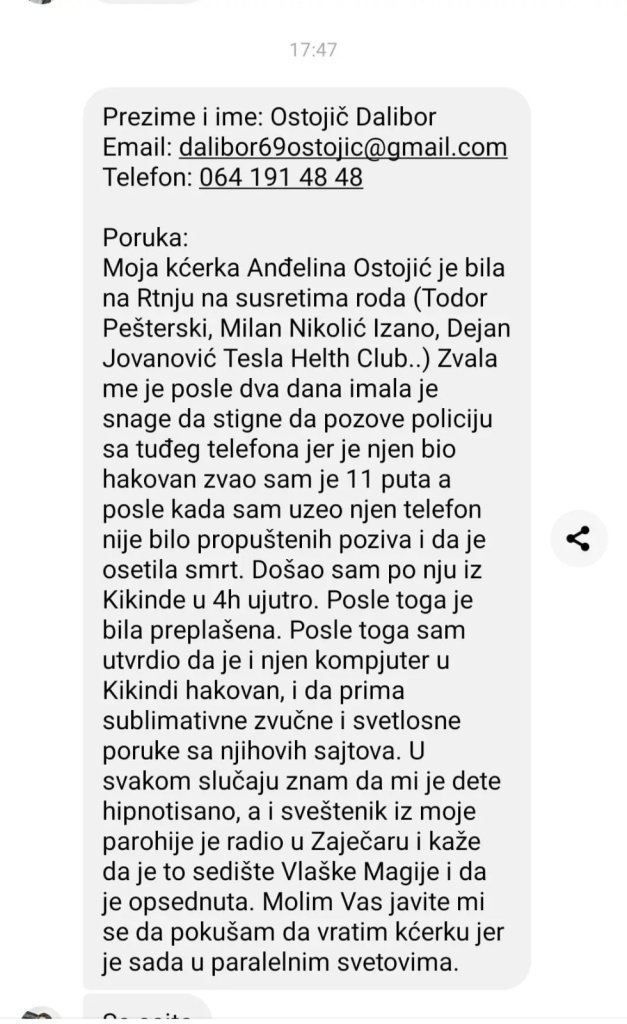Image resolution: width=627 pixels, height=1024 pixels.
Task: Open the dalibor69ostojic@gmail.com email link
Action: [342, 148]
